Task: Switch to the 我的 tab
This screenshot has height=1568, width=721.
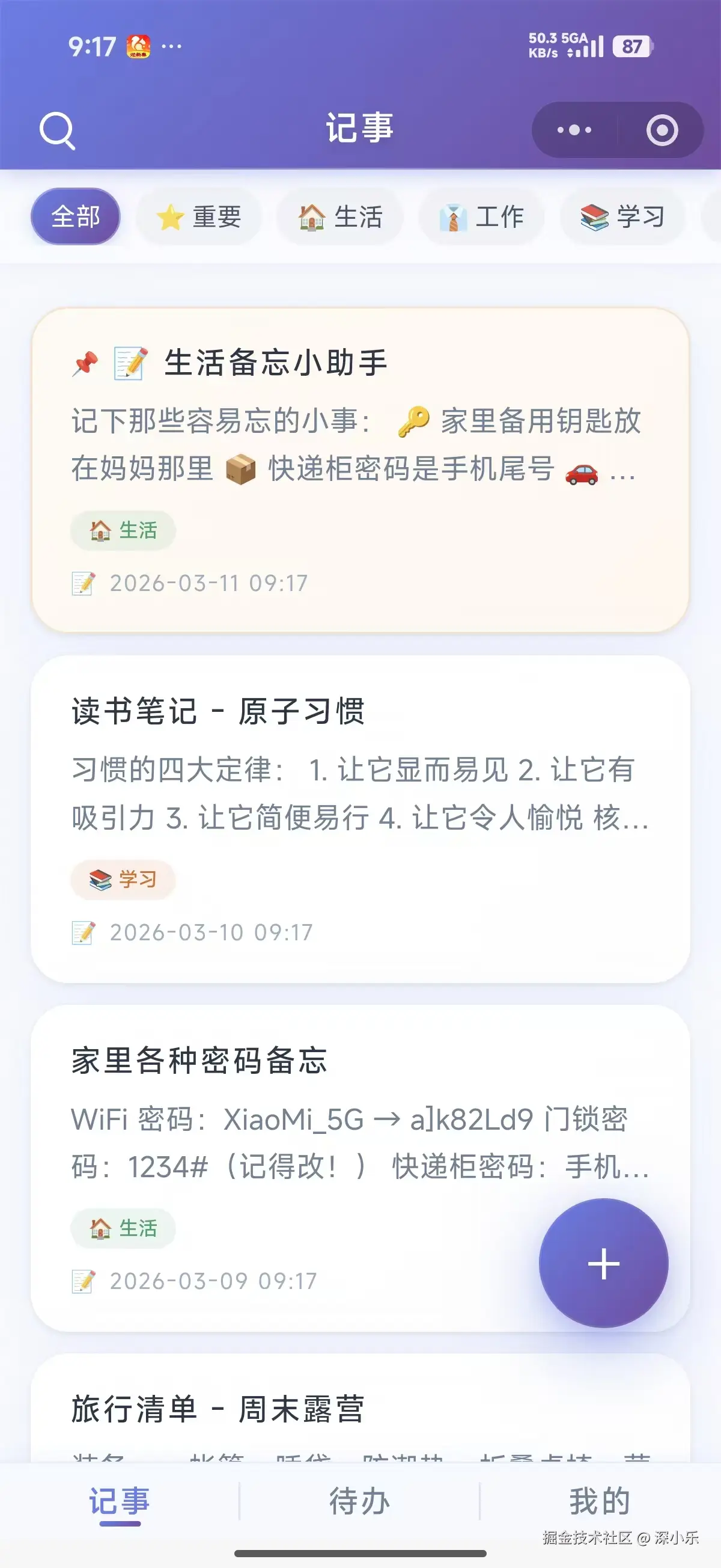Action: (x=600, y=1501)
